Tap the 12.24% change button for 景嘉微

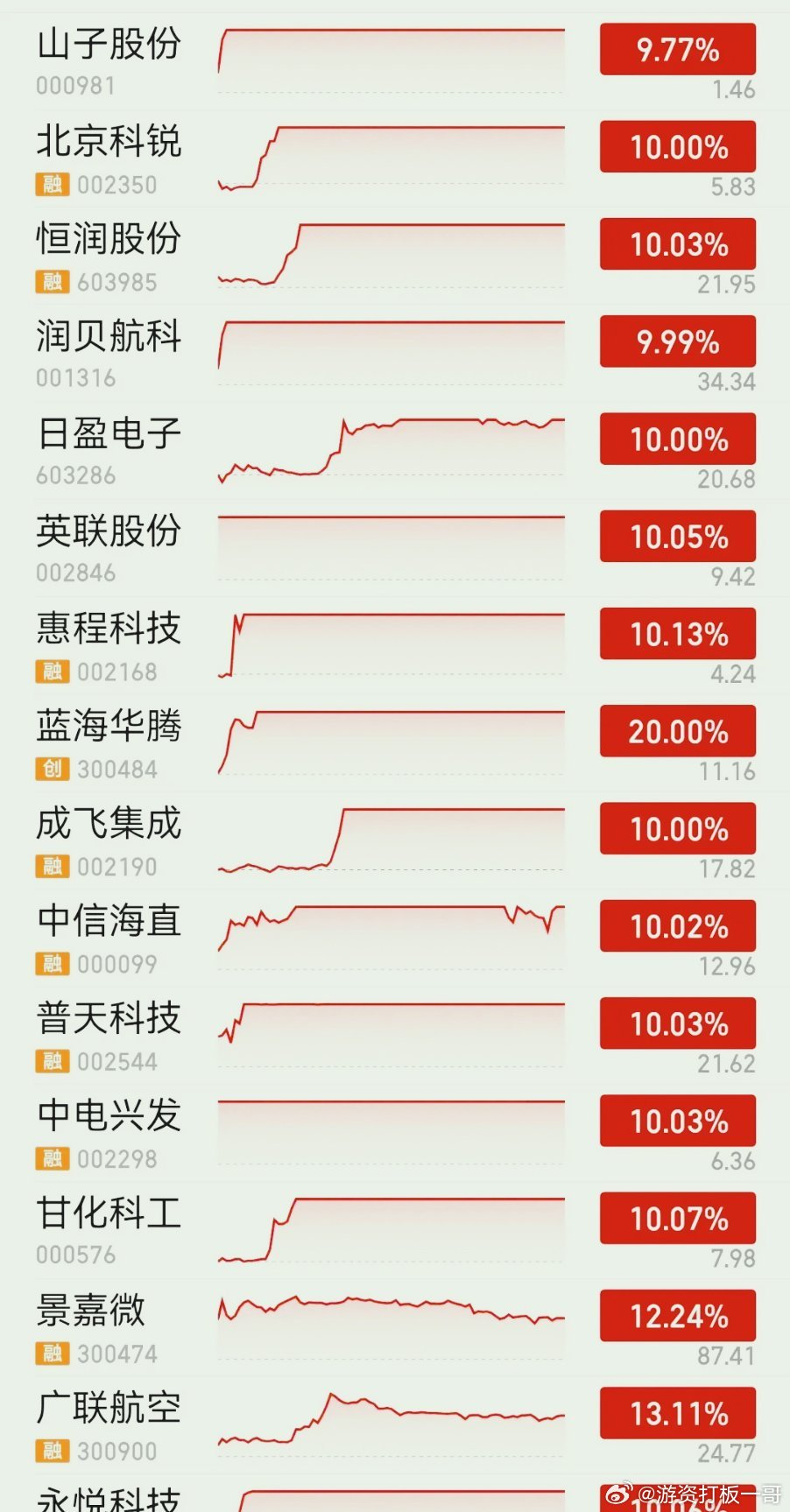click(x=678, y=1315)
